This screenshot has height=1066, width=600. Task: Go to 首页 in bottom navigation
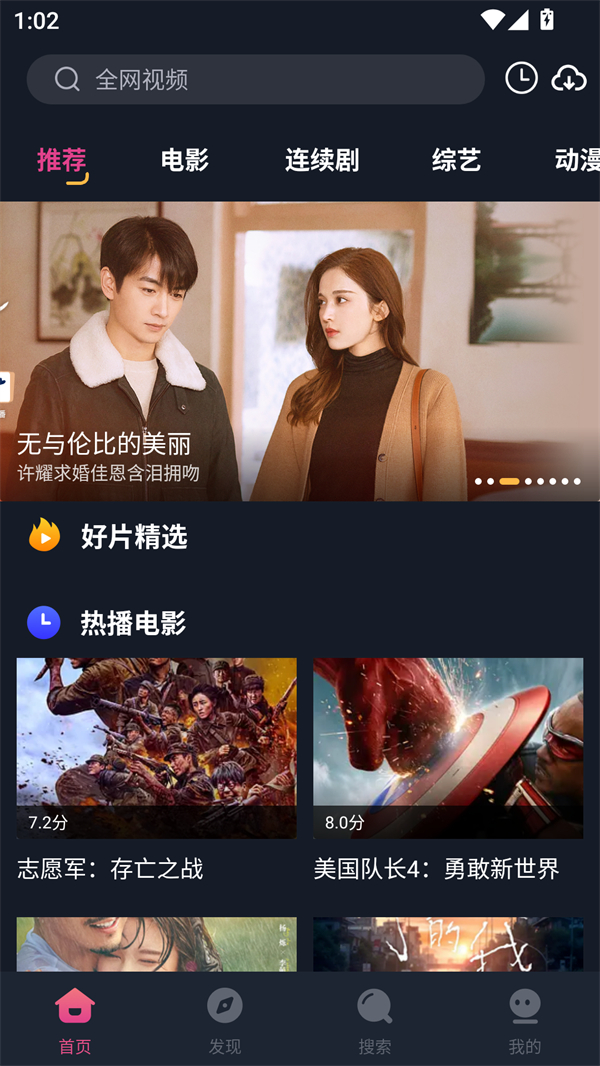[75, 1020]
